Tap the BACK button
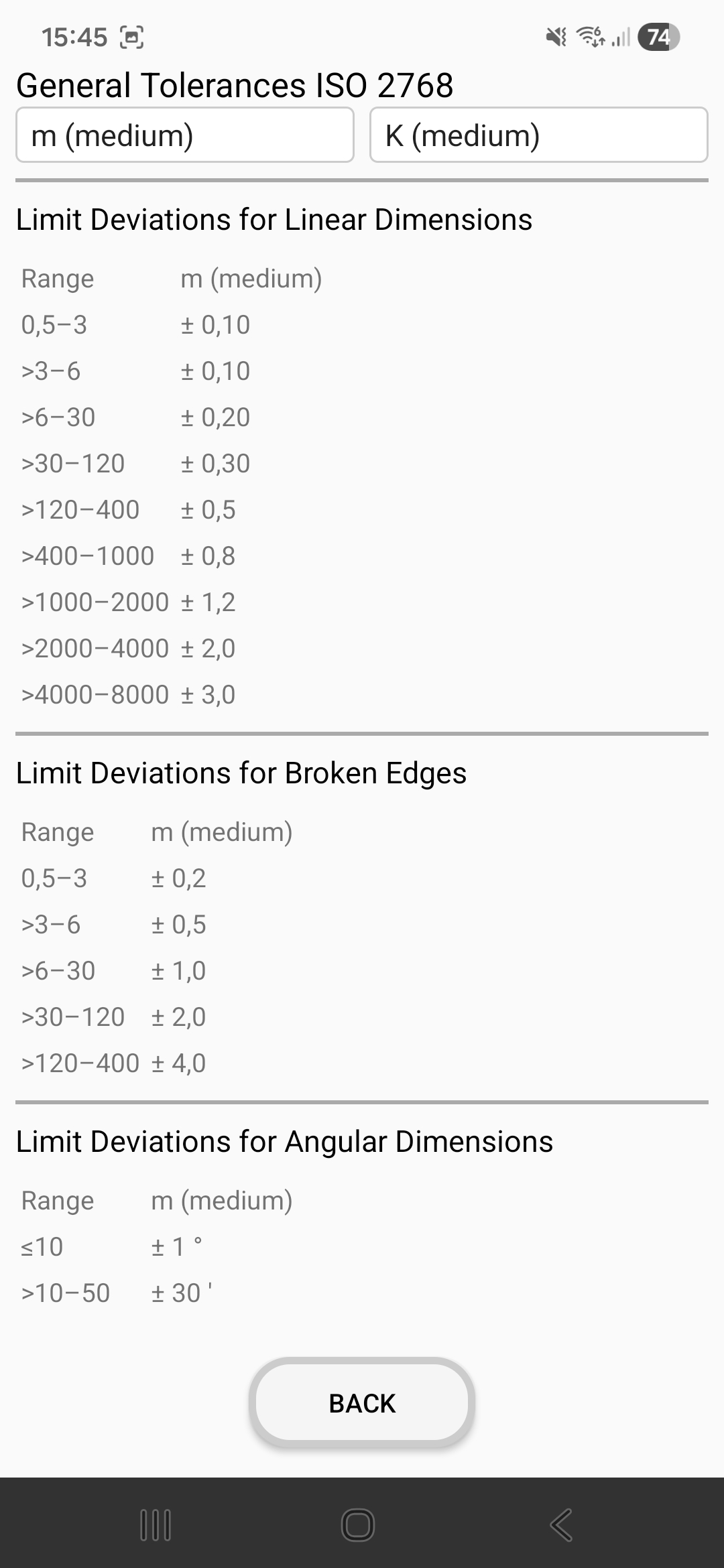The width and height of the screenshot is (724, 1568). (362, 1402)
